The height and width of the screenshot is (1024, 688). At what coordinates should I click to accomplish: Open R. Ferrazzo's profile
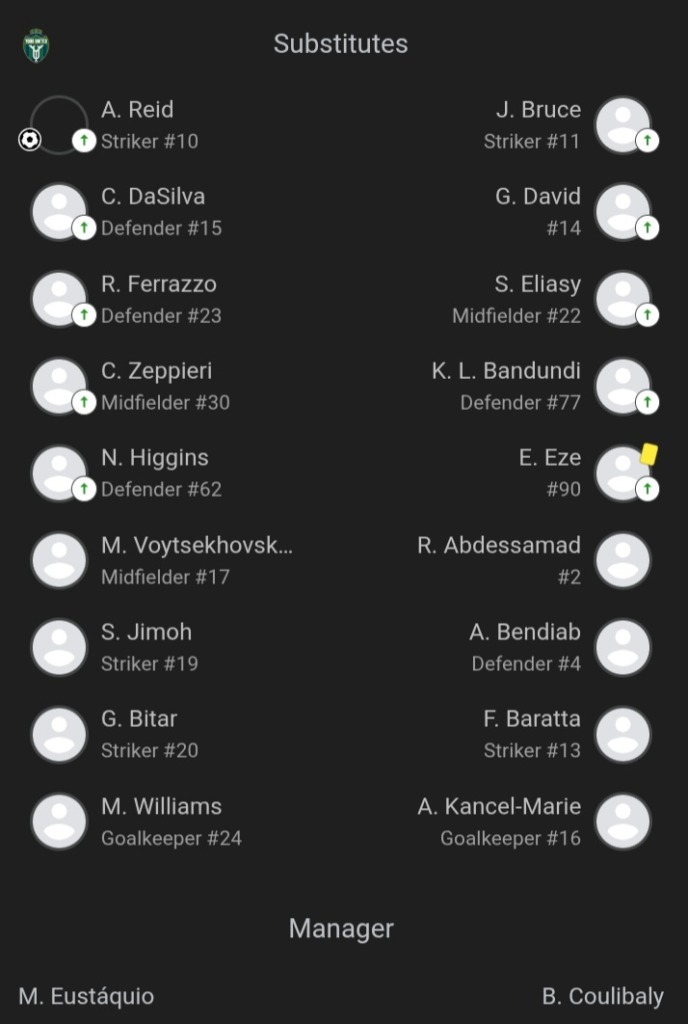coord(158,284)
